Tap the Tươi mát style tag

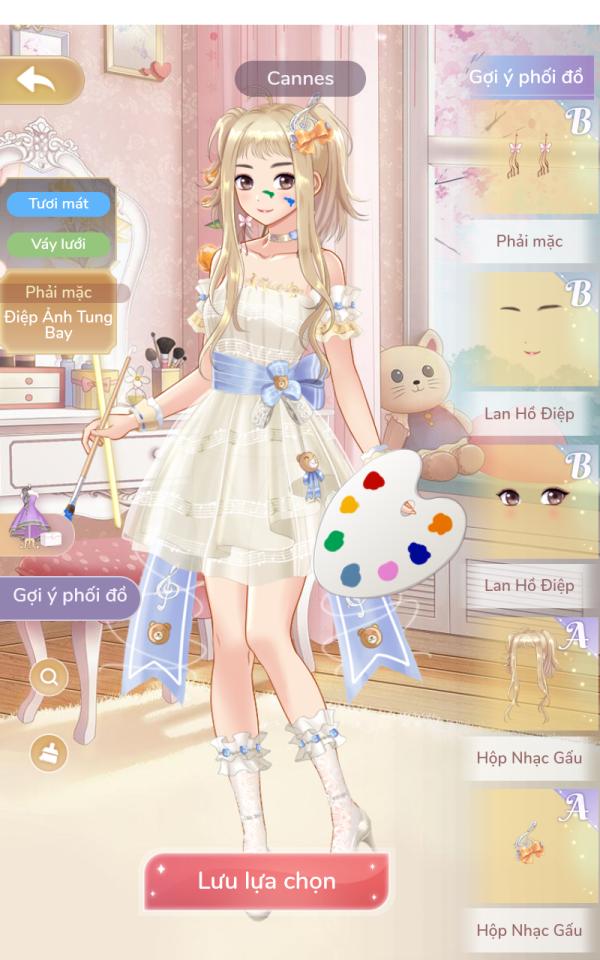tap(58, 204)
